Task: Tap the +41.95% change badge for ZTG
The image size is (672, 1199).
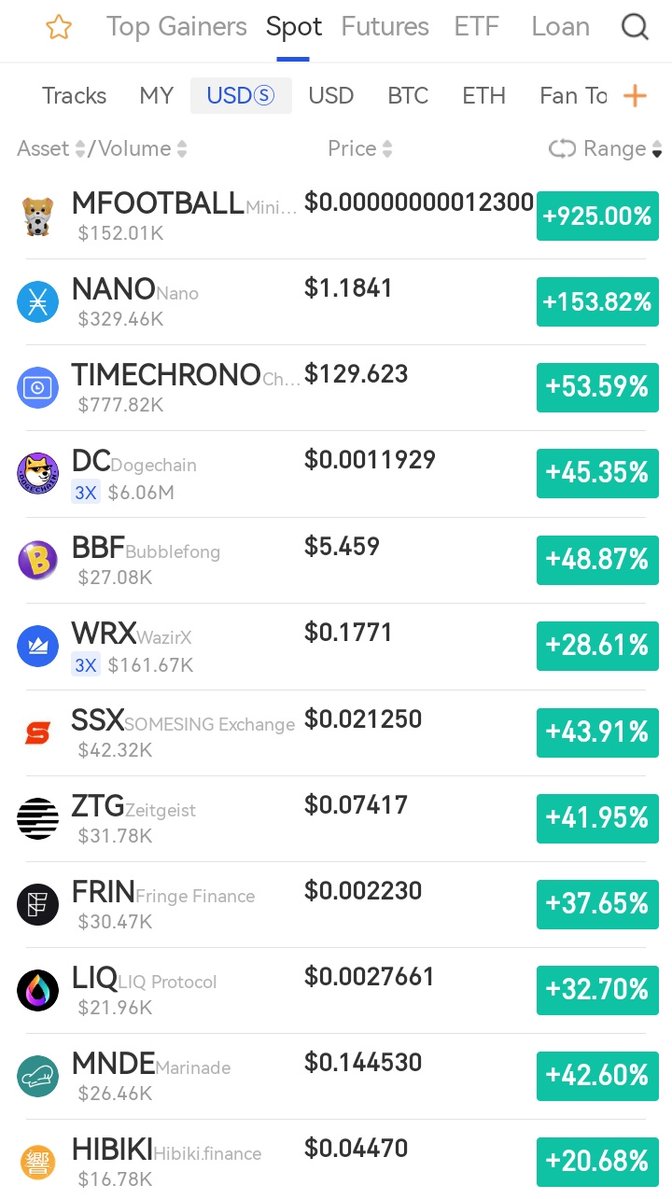Action: (x=597, y=818)
